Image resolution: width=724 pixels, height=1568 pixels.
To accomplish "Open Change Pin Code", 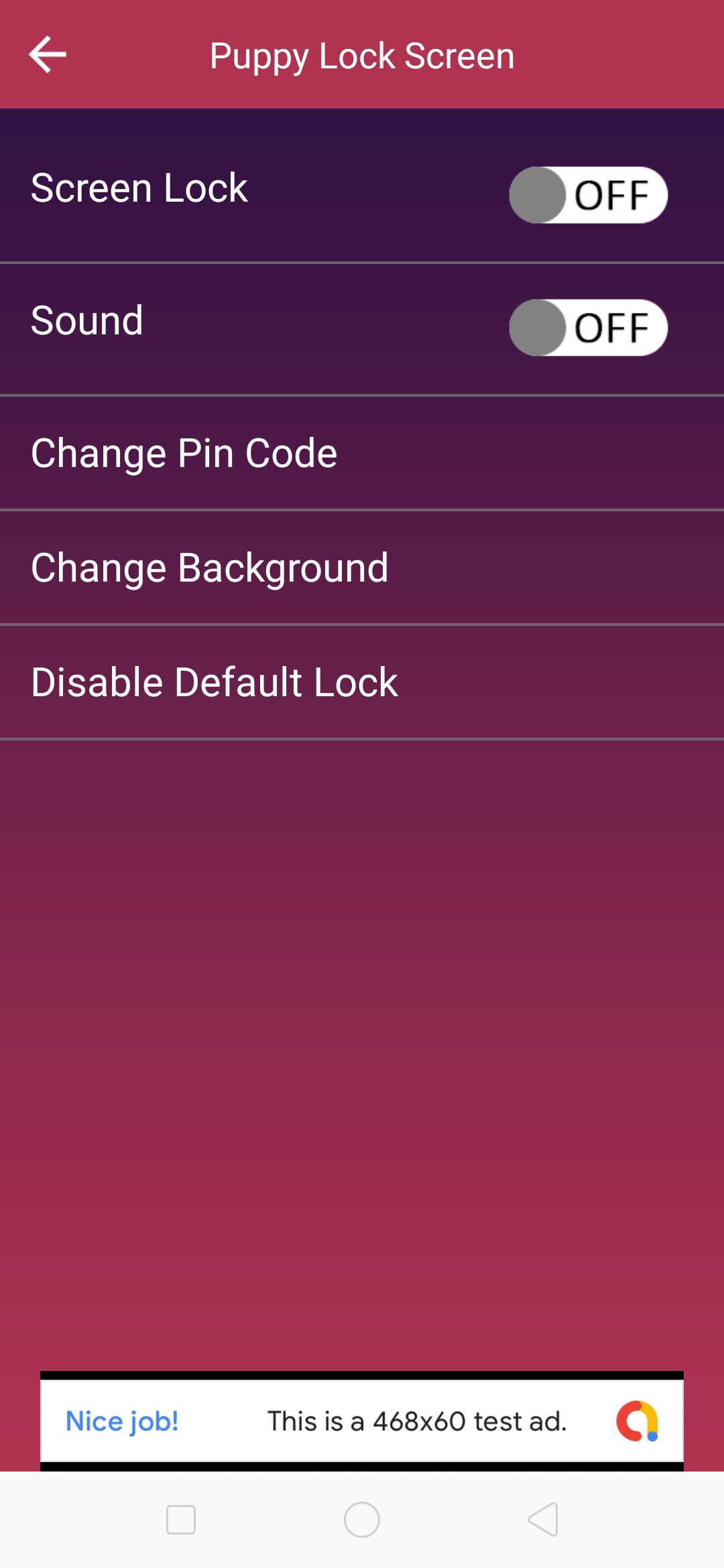I will (x=362, y=454).
